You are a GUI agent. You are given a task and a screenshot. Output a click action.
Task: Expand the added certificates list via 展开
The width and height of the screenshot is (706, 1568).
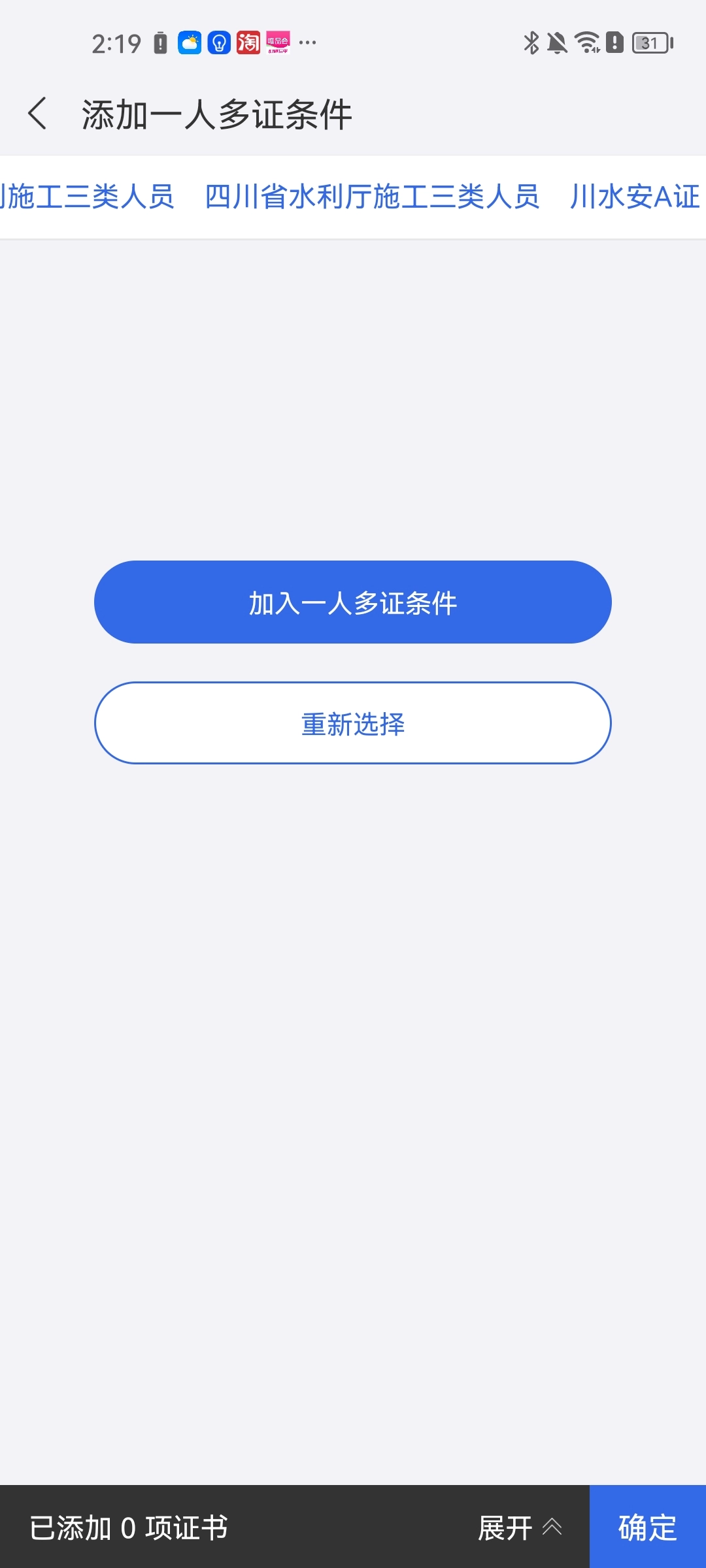point(520,1527)
